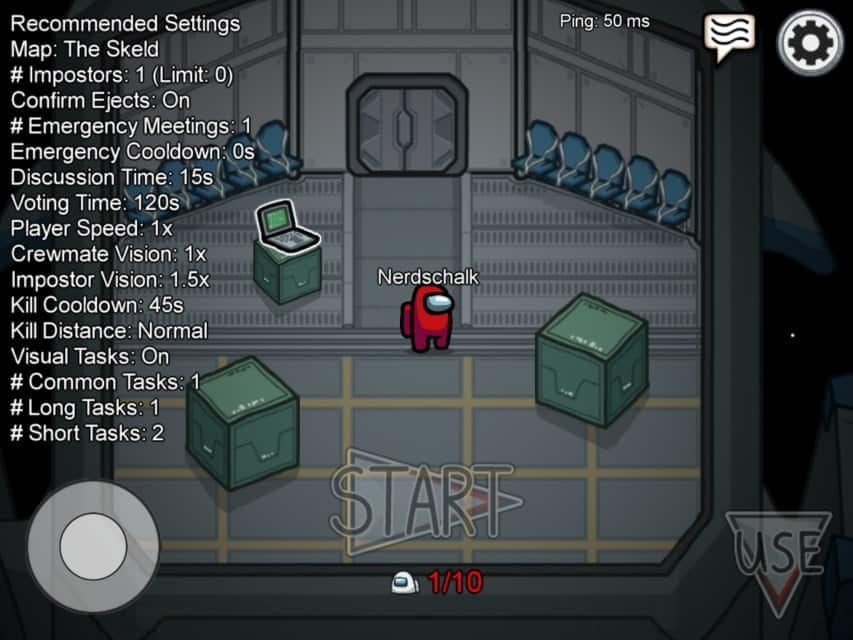Open the chat speech bubble
The image size is (853, 640).
(x=728, y=36)
